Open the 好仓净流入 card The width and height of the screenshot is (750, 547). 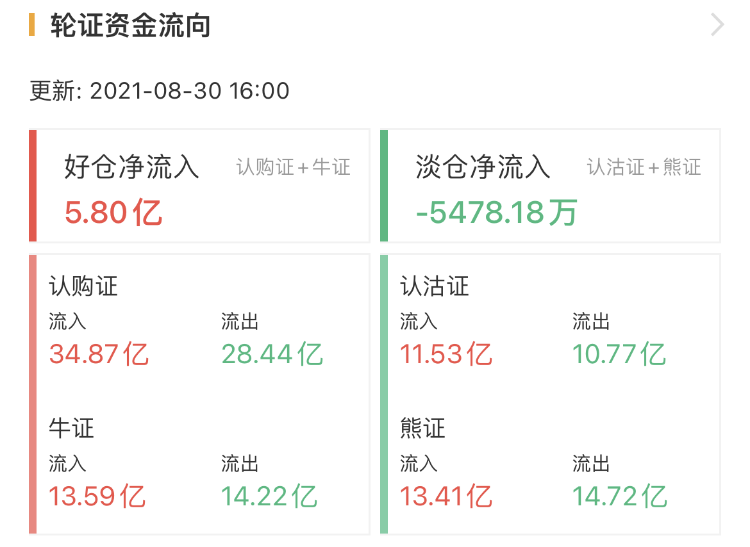(200, 186)
